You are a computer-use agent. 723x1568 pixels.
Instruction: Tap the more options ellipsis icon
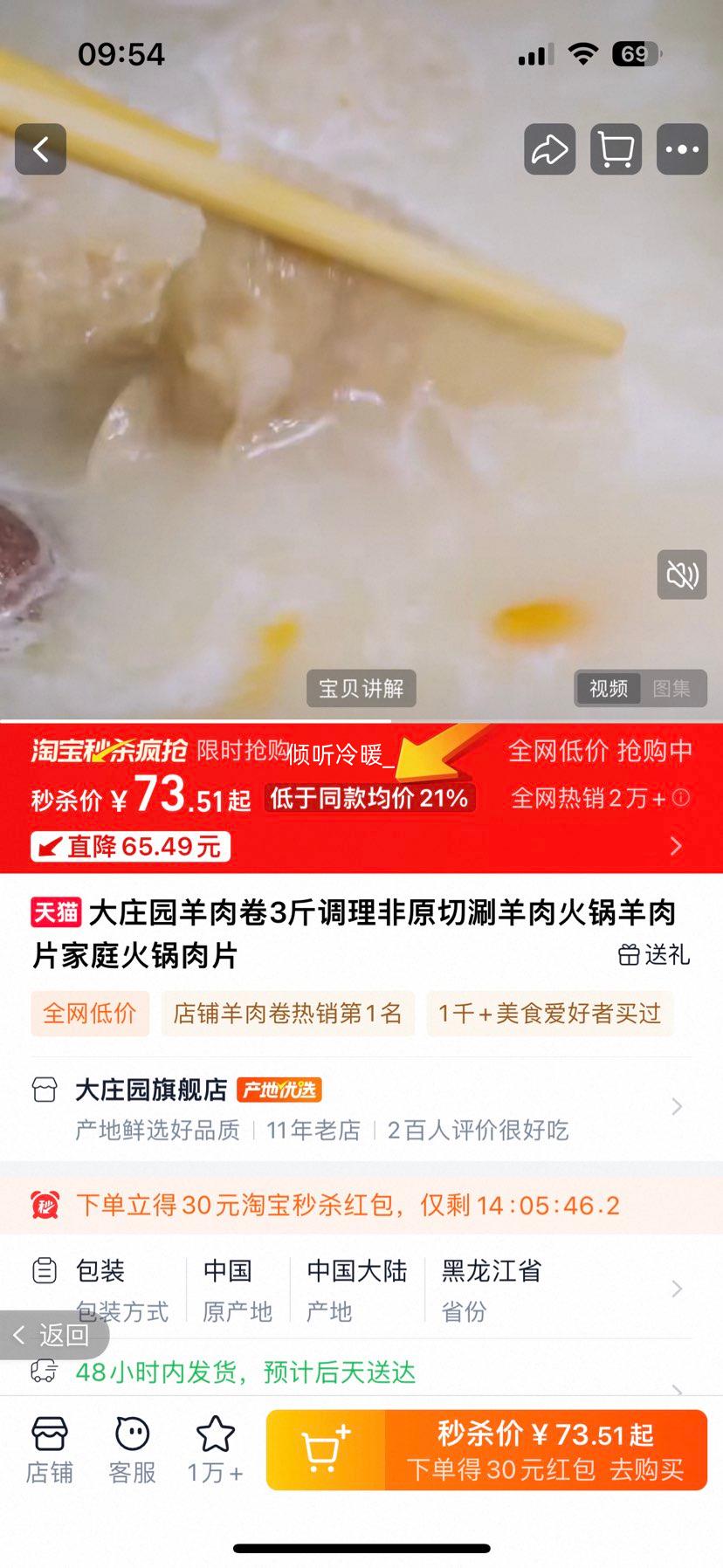[x=682, y=149]
